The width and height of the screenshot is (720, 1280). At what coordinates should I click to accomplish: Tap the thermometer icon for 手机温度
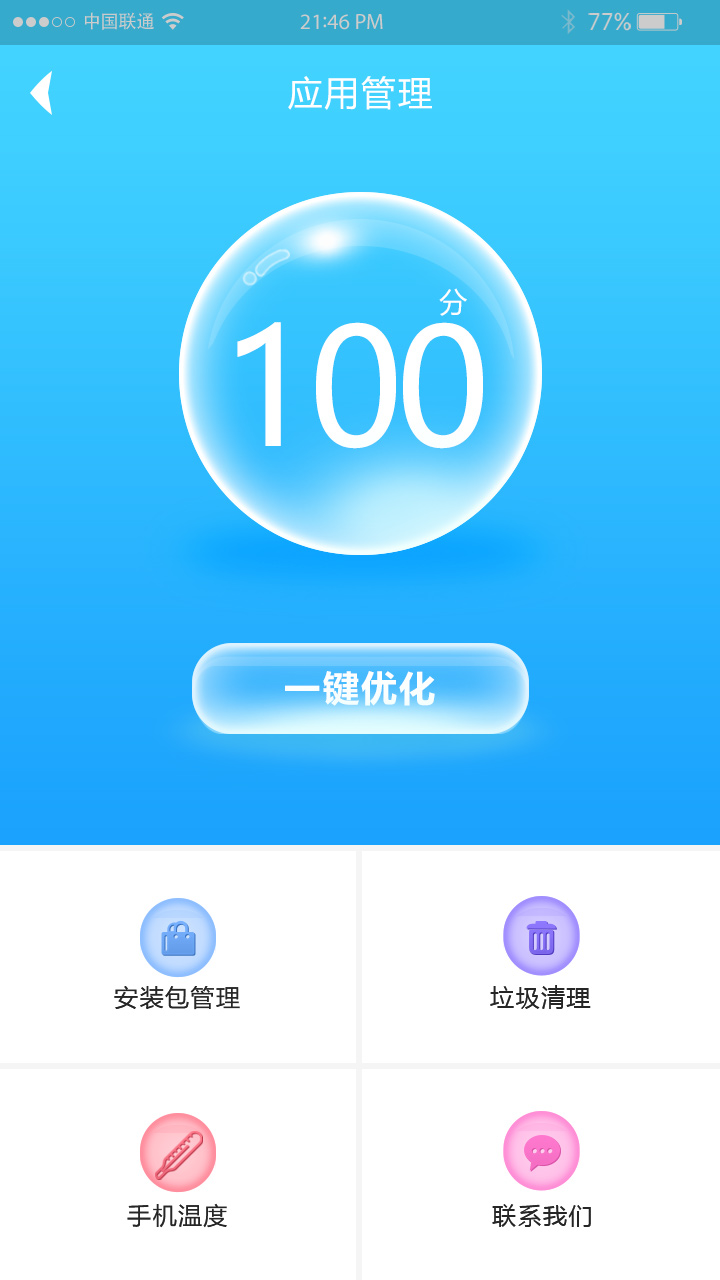(x=178, y=1151)
